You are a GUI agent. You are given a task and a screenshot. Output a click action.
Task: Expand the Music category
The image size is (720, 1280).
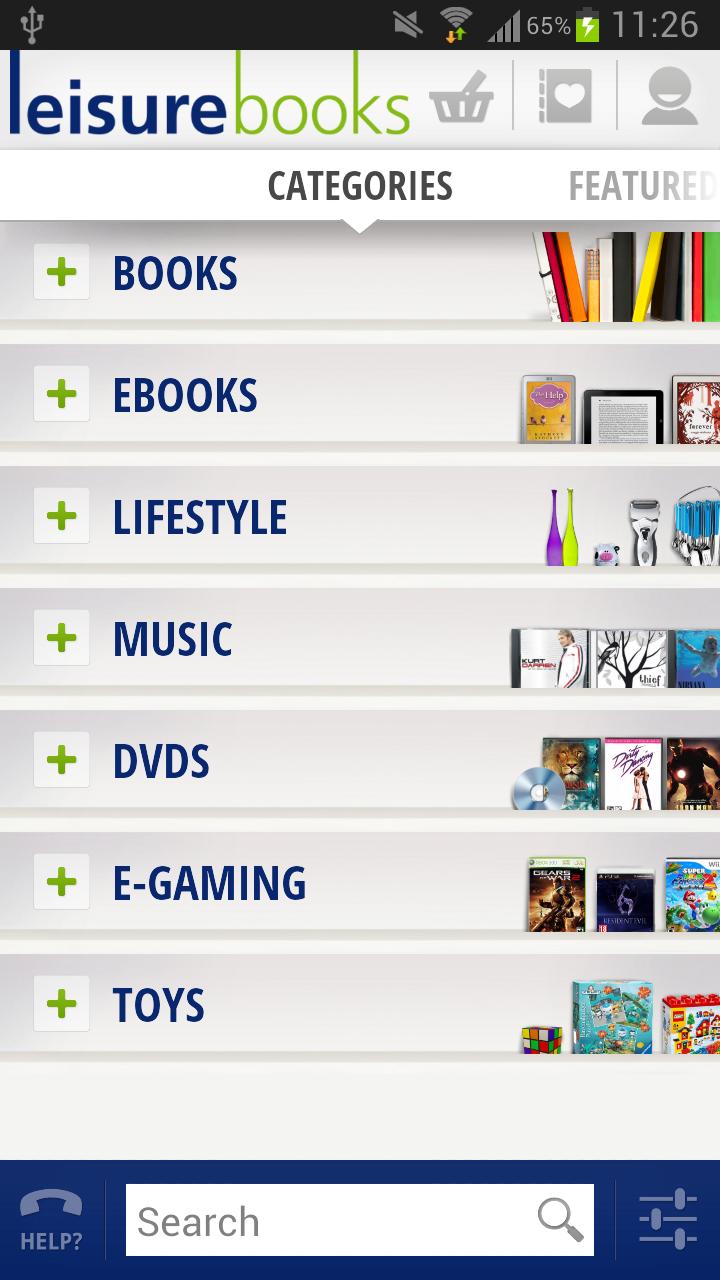pyautogui.click(x=62, y=638)
